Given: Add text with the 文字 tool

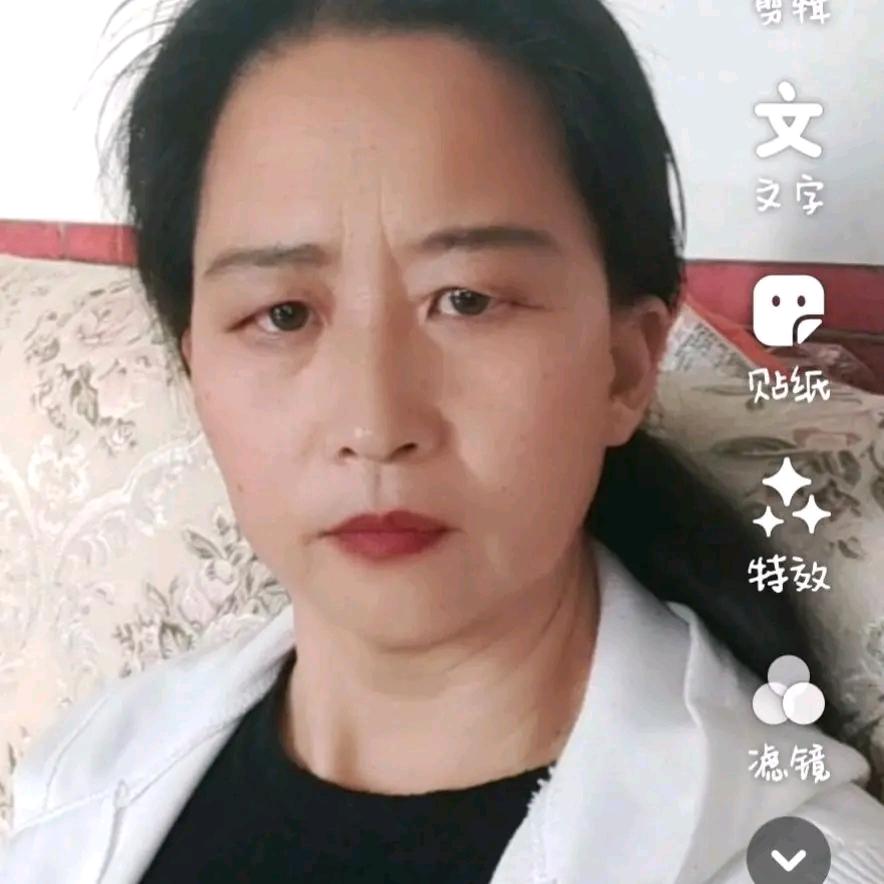Looking at the screenshot, I should [789, 145].
